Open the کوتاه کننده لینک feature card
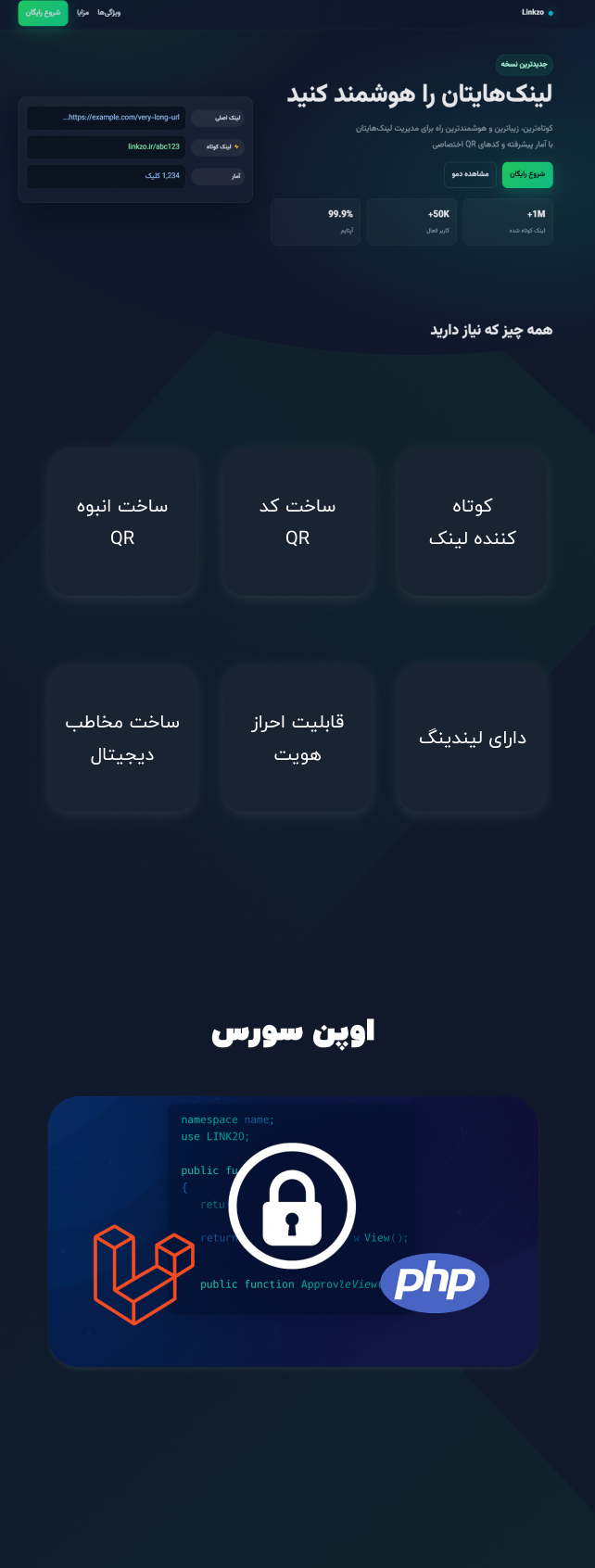 [x=472, y=522]
